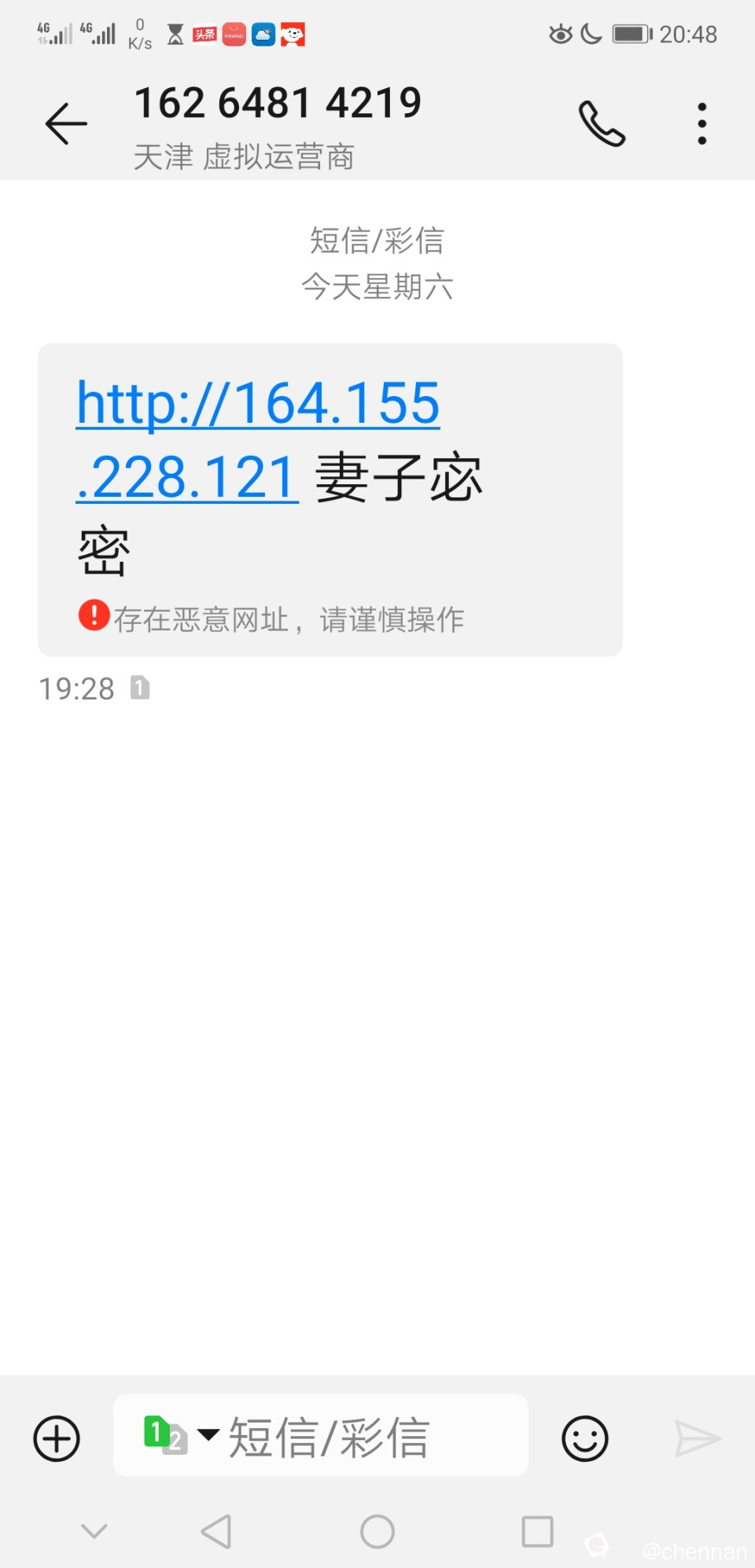This screenshot has height=1568, width=755.
Task: Call 162 6481 4219
Action: click(x=602, y=124)
